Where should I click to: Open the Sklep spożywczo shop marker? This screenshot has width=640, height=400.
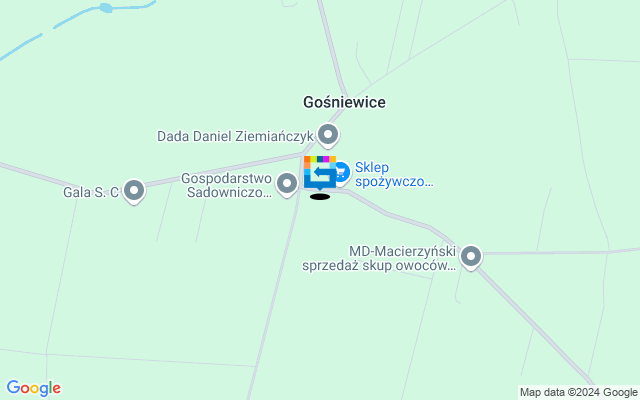point(342,172)
